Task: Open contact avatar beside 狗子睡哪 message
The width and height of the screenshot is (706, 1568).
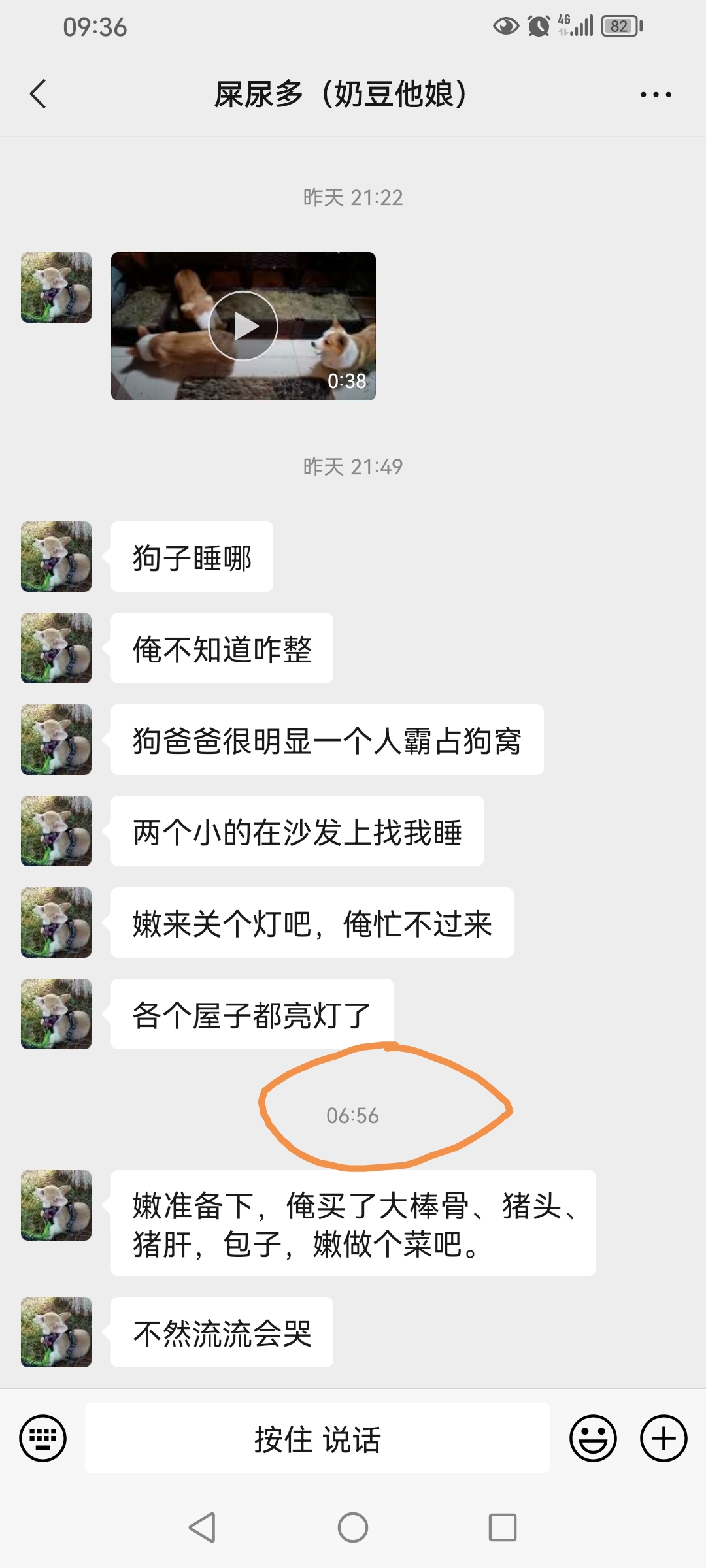Action: tap(56, 557)
